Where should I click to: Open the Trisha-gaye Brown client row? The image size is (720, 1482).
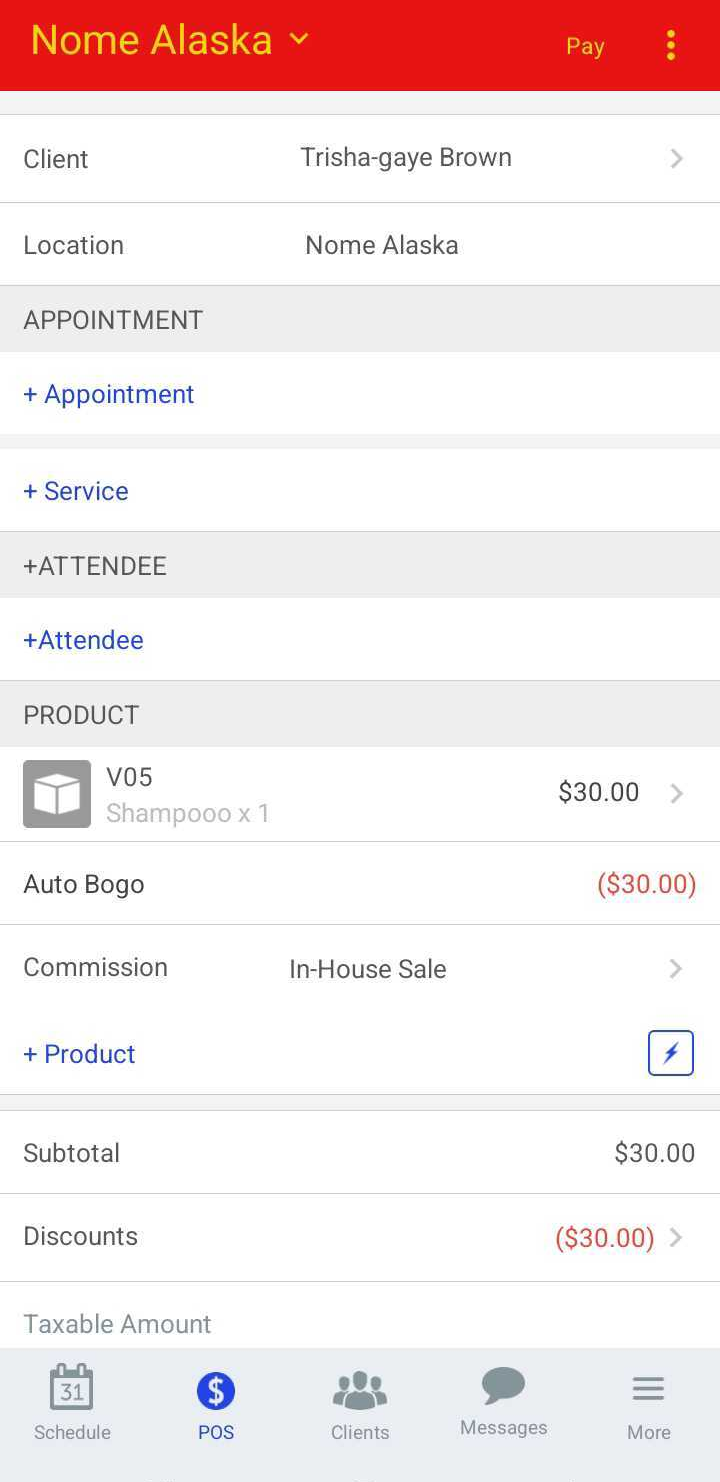[360, 158]
